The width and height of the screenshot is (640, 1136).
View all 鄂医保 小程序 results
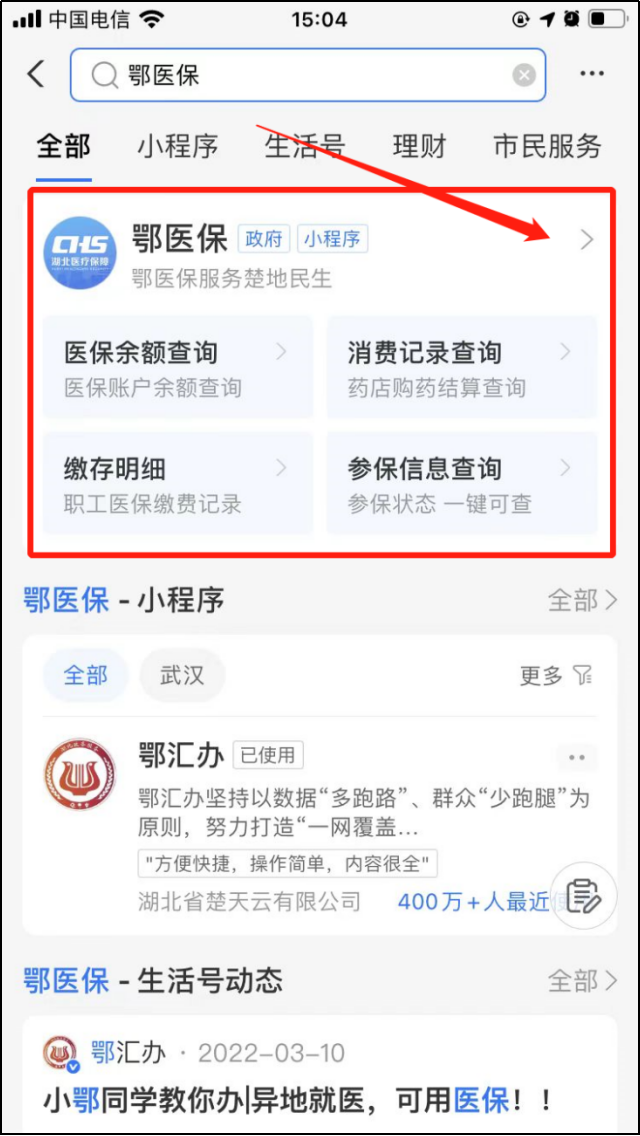(x=582, y=600)
